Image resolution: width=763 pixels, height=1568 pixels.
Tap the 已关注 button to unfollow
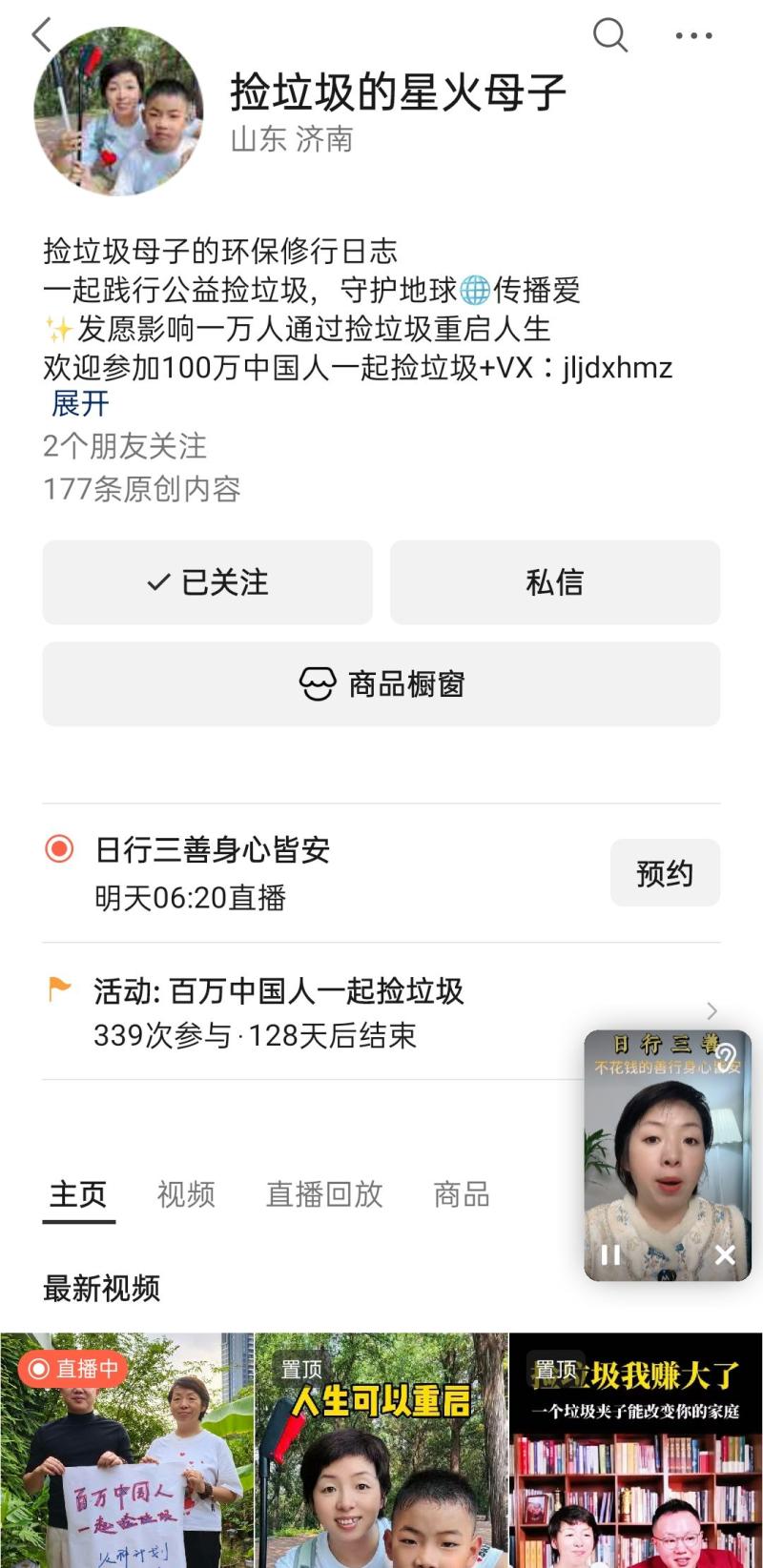(207, 582)
